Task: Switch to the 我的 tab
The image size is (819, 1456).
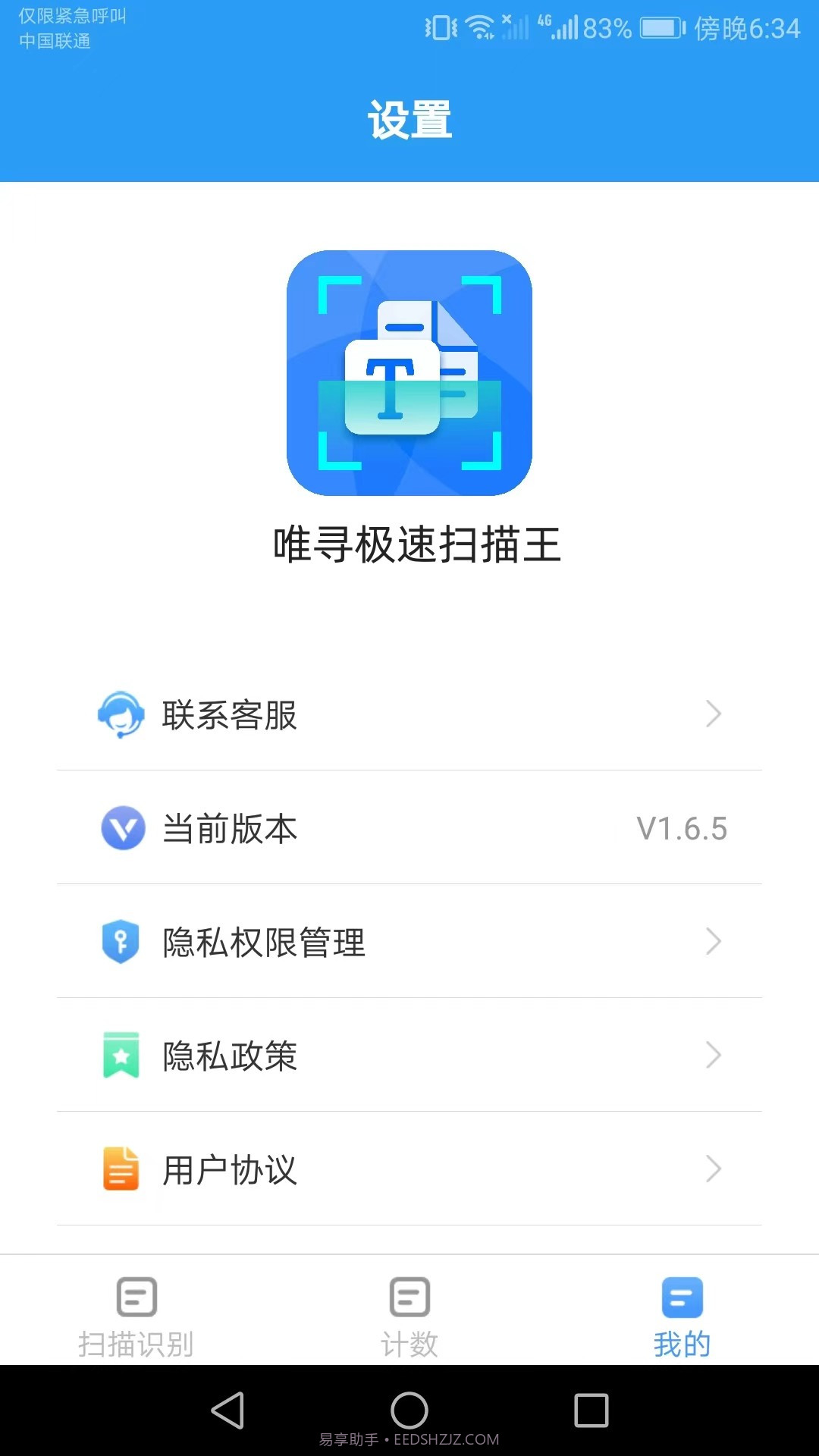Action: (x=682, y=1316)
